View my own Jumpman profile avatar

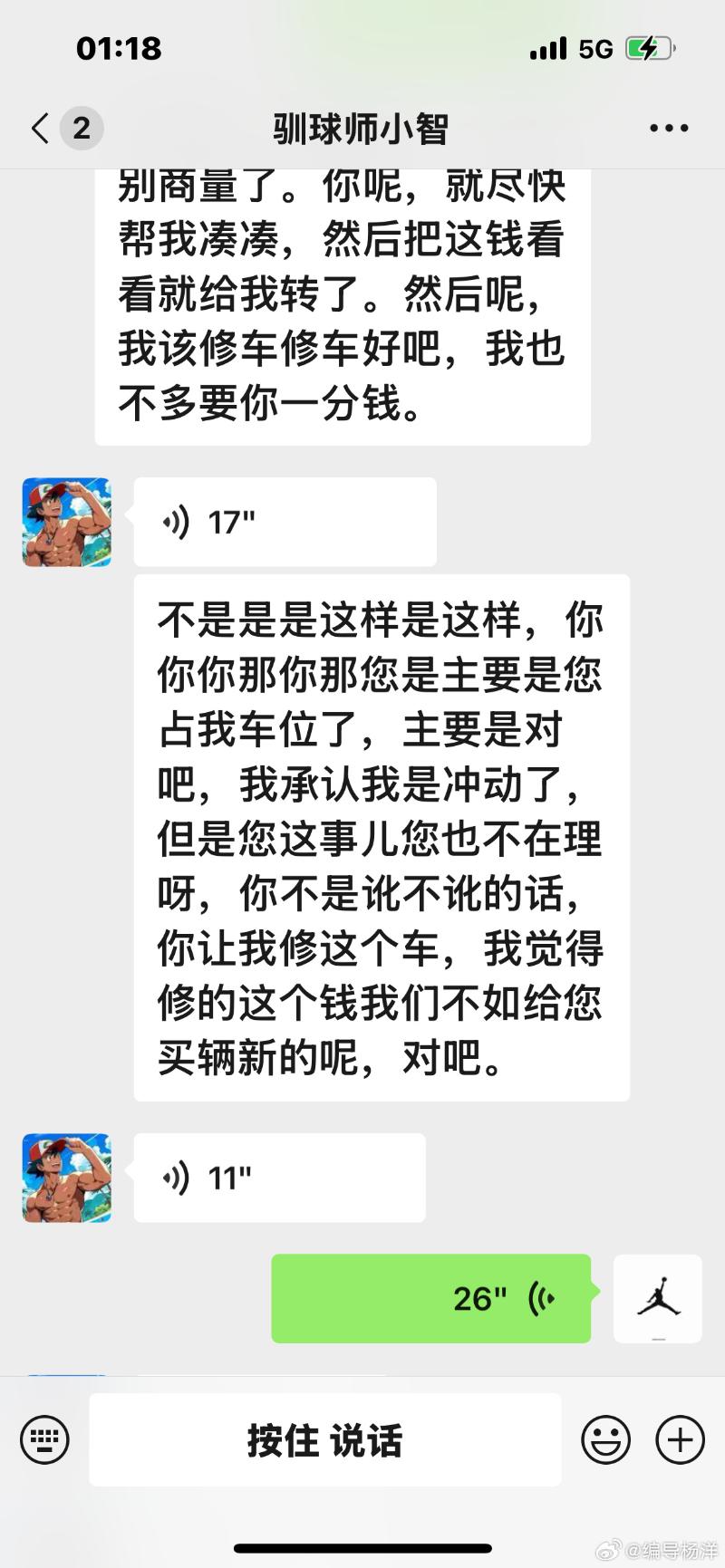[658, 1298]
